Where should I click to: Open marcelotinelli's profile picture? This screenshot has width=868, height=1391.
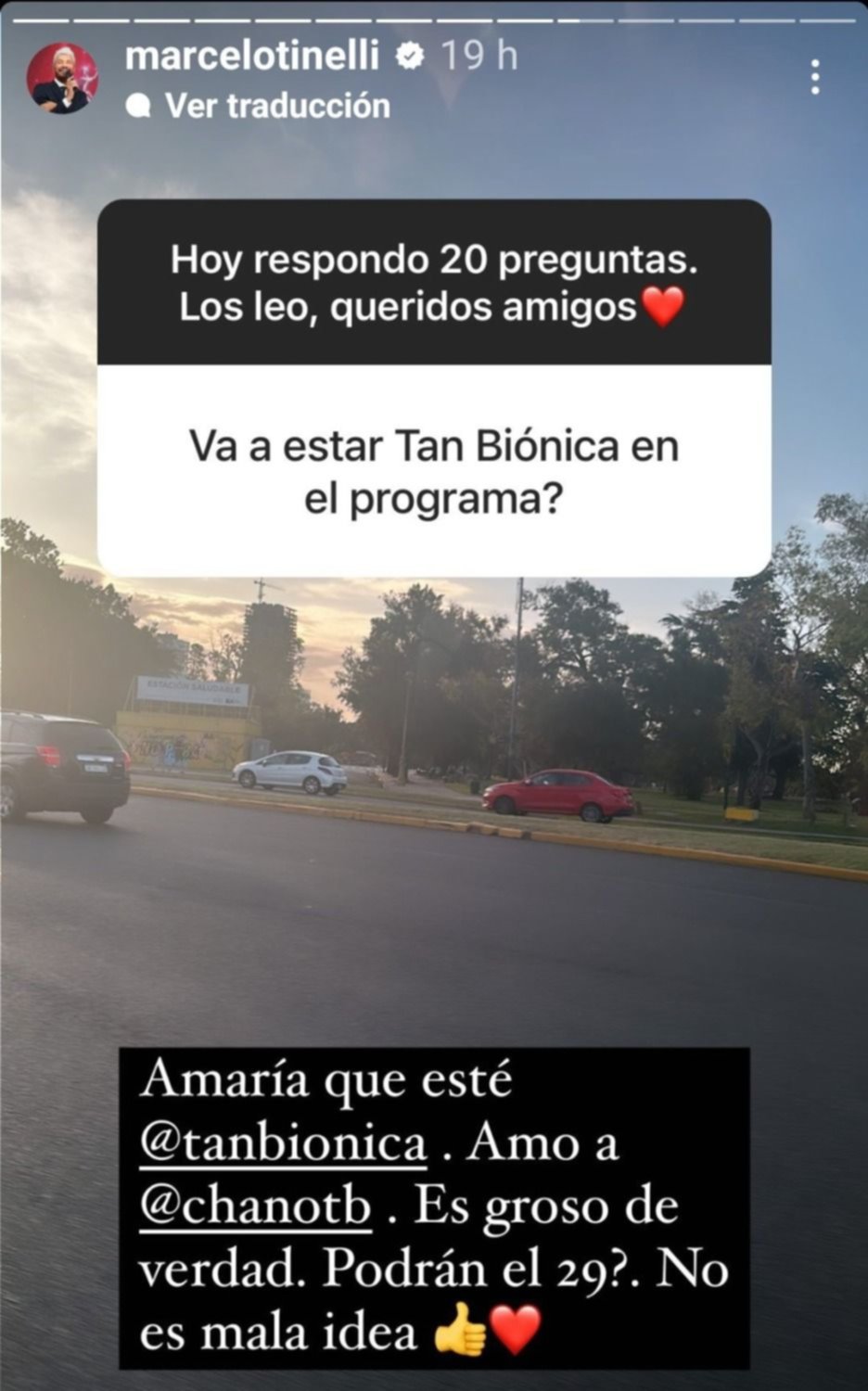click(62, 79)
